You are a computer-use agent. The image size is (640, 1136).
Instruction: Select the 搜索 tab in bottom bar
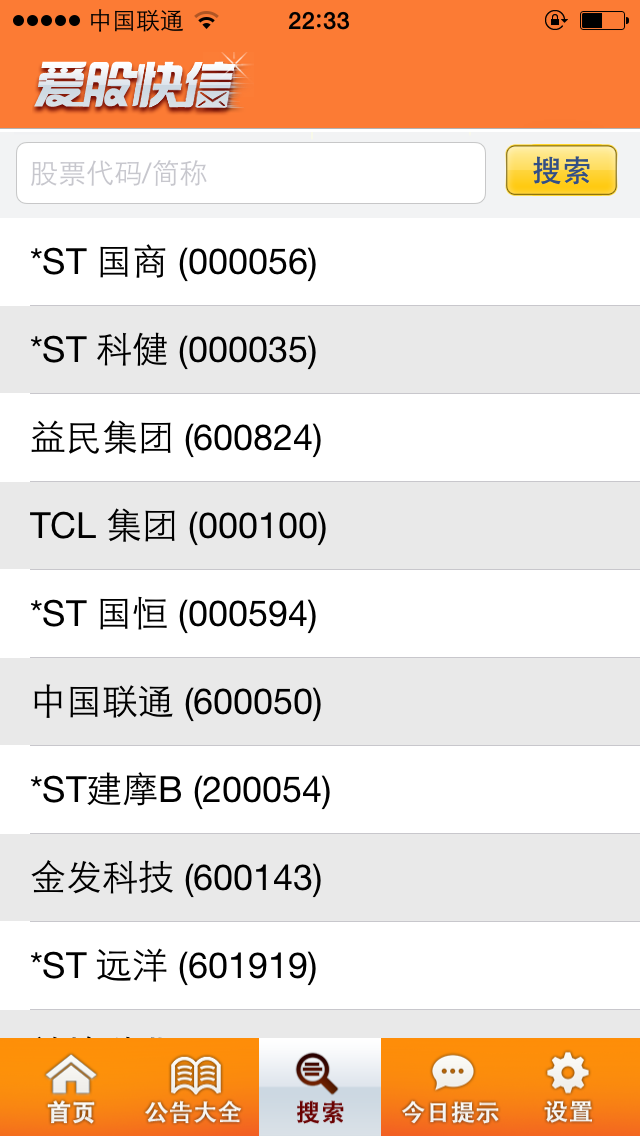[x=320, y=1087]
